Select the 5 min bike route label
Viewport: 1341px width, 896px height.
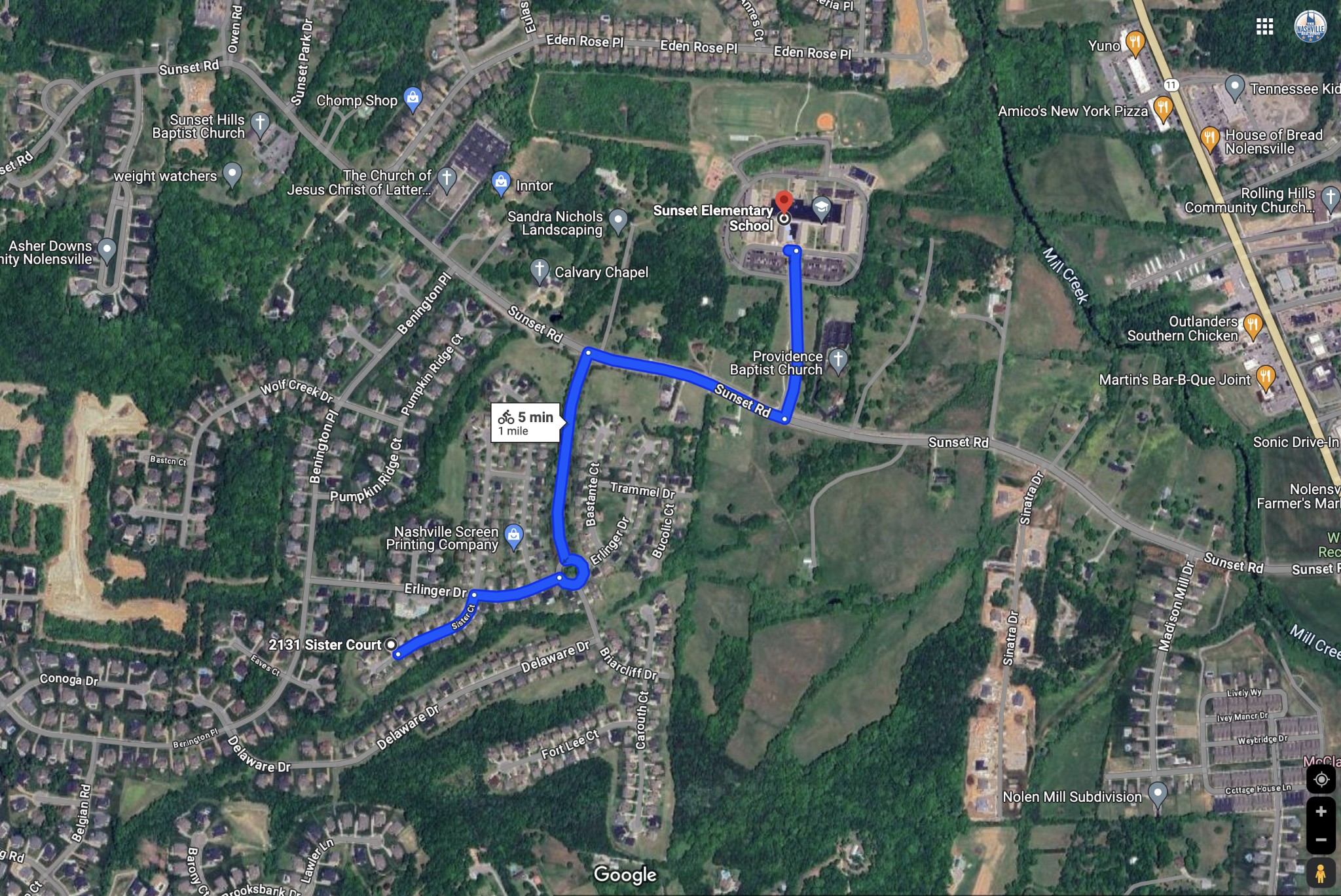click(526, 423)
